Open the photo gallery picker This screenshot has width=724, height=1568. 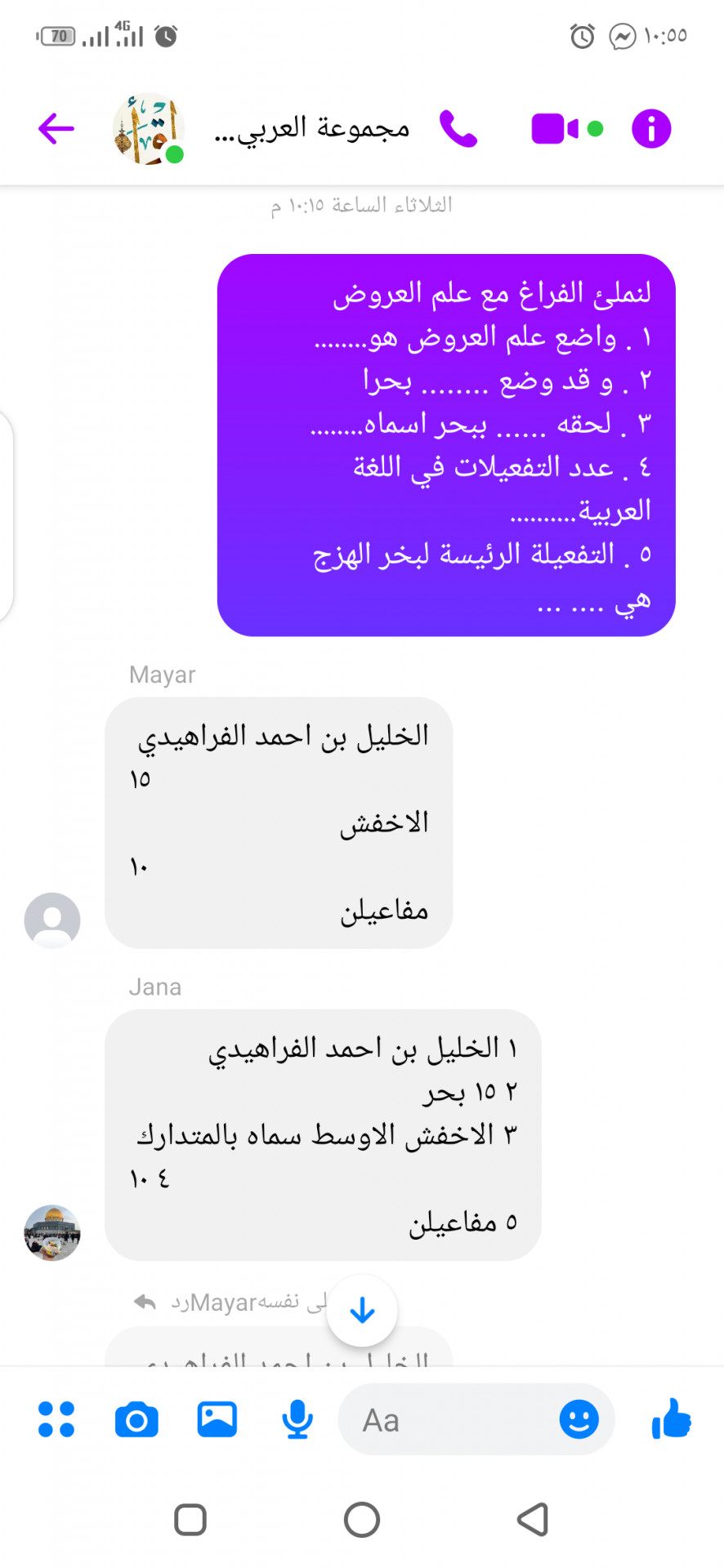tap(217, 1419)
